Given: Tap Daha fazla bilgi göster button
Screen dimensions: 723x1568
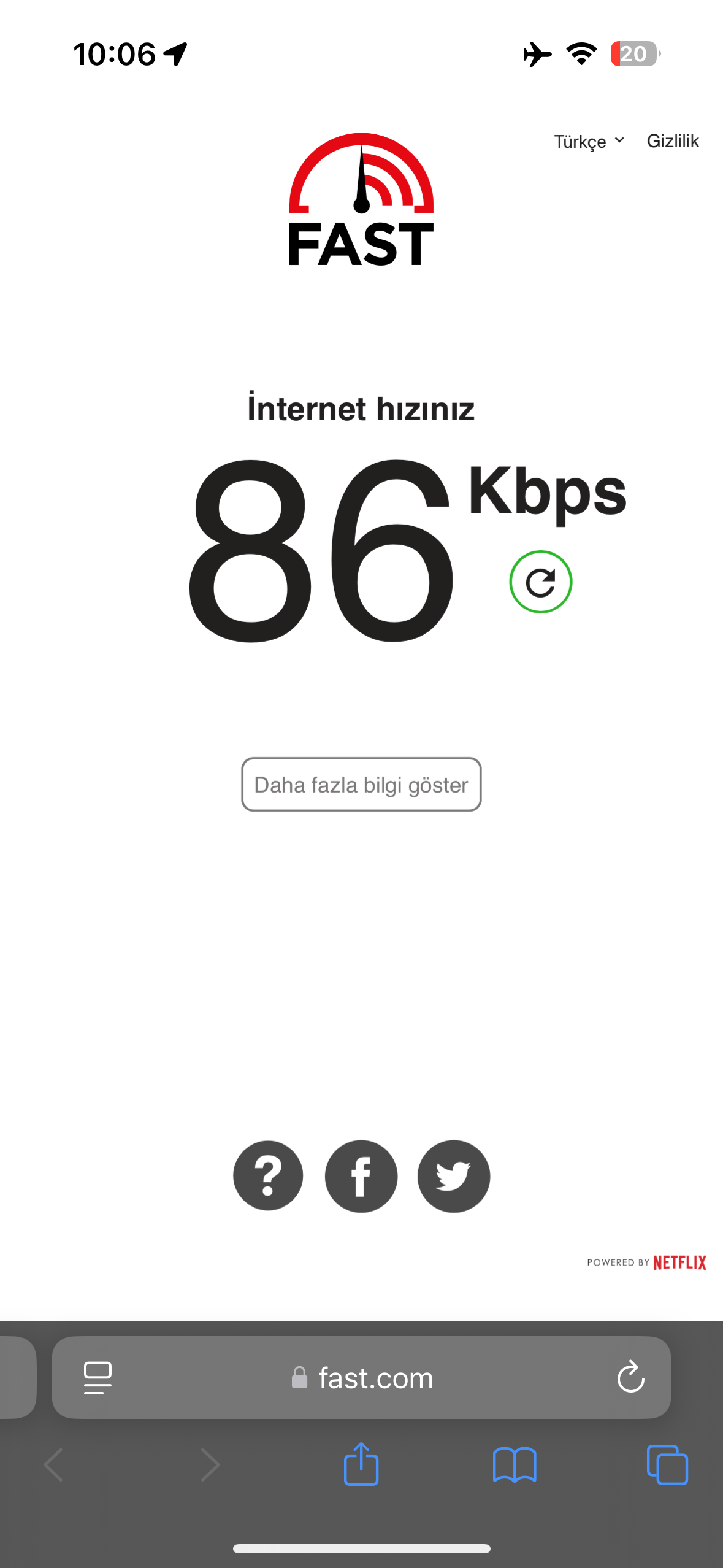Looking at the screenshot, I should [x=361, y=785].
